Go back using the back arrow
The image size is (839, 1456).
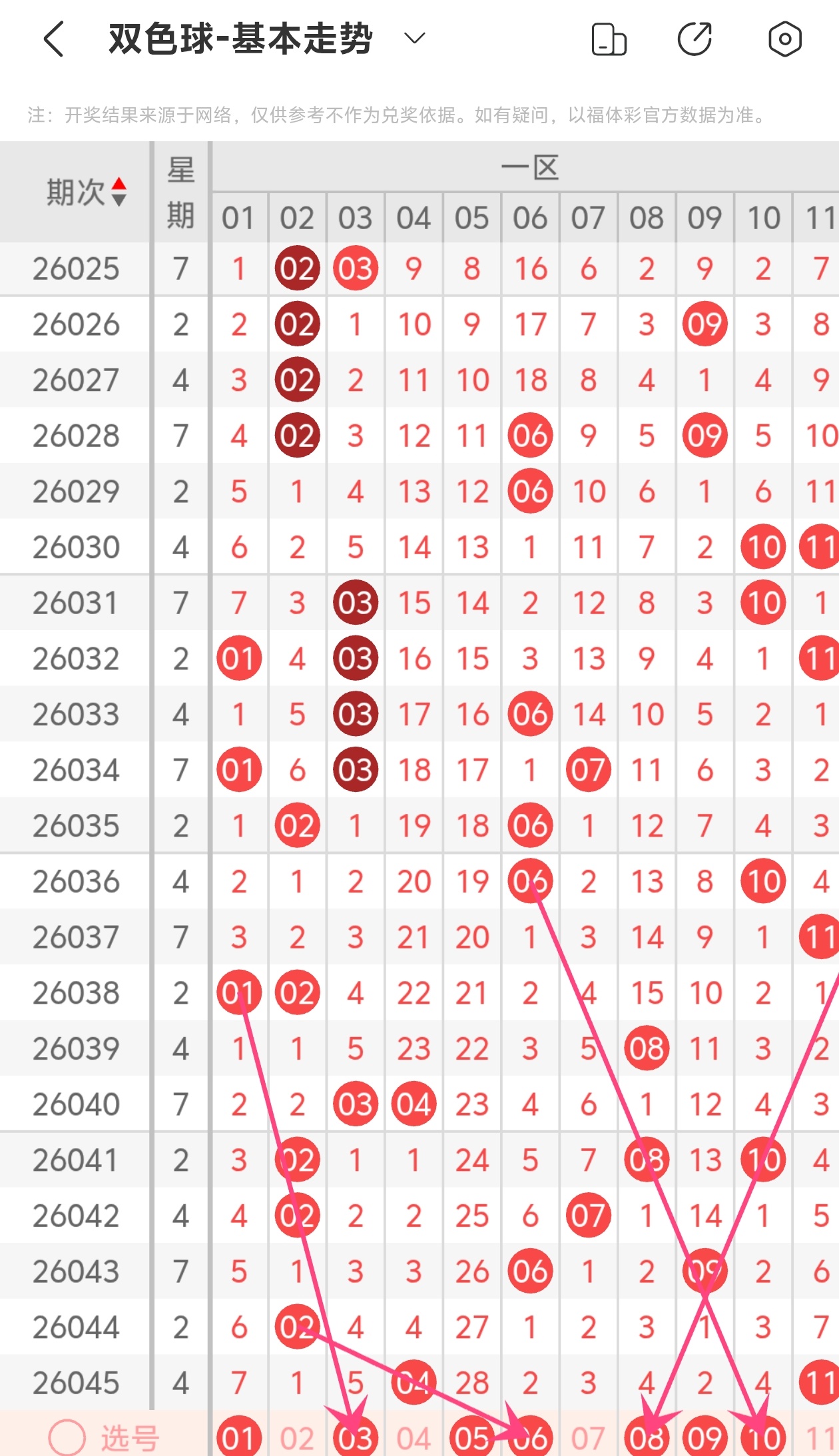point(54,39)
